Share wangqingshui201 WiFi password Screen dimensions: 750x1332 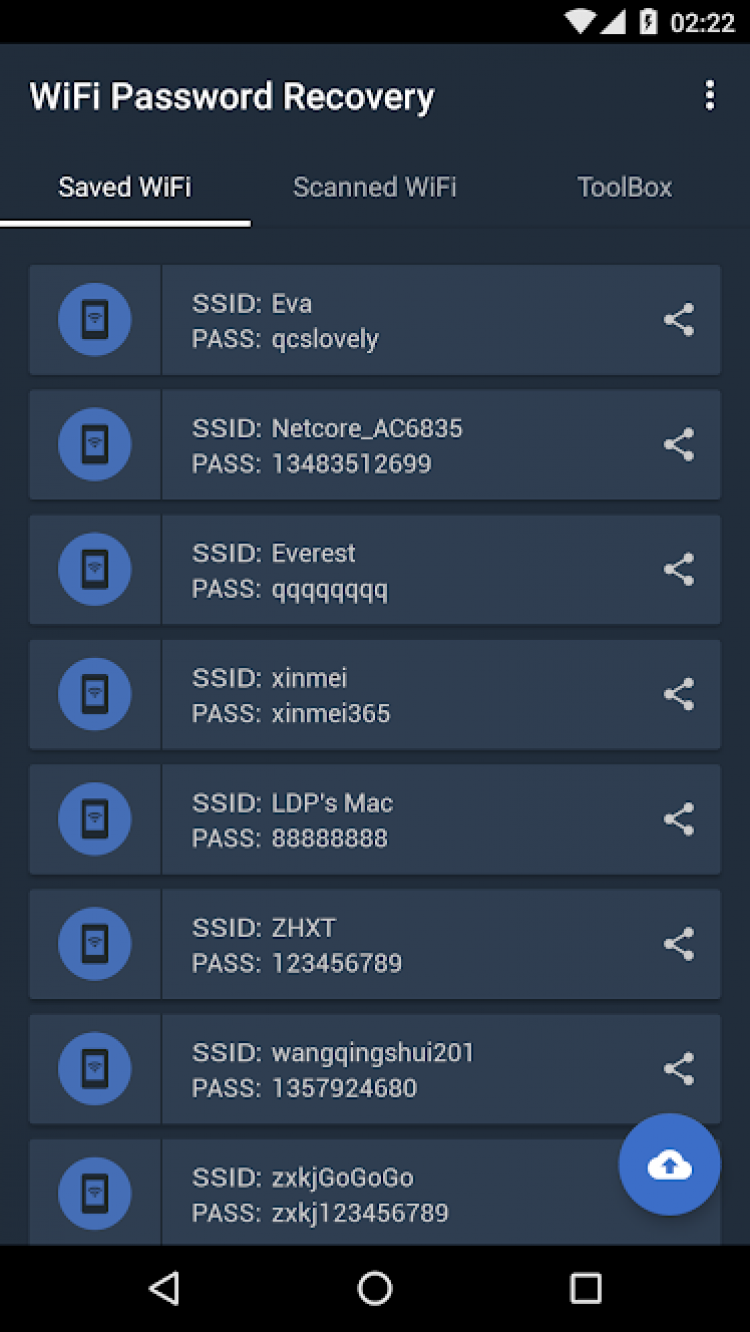click(x=679, y=1069)
